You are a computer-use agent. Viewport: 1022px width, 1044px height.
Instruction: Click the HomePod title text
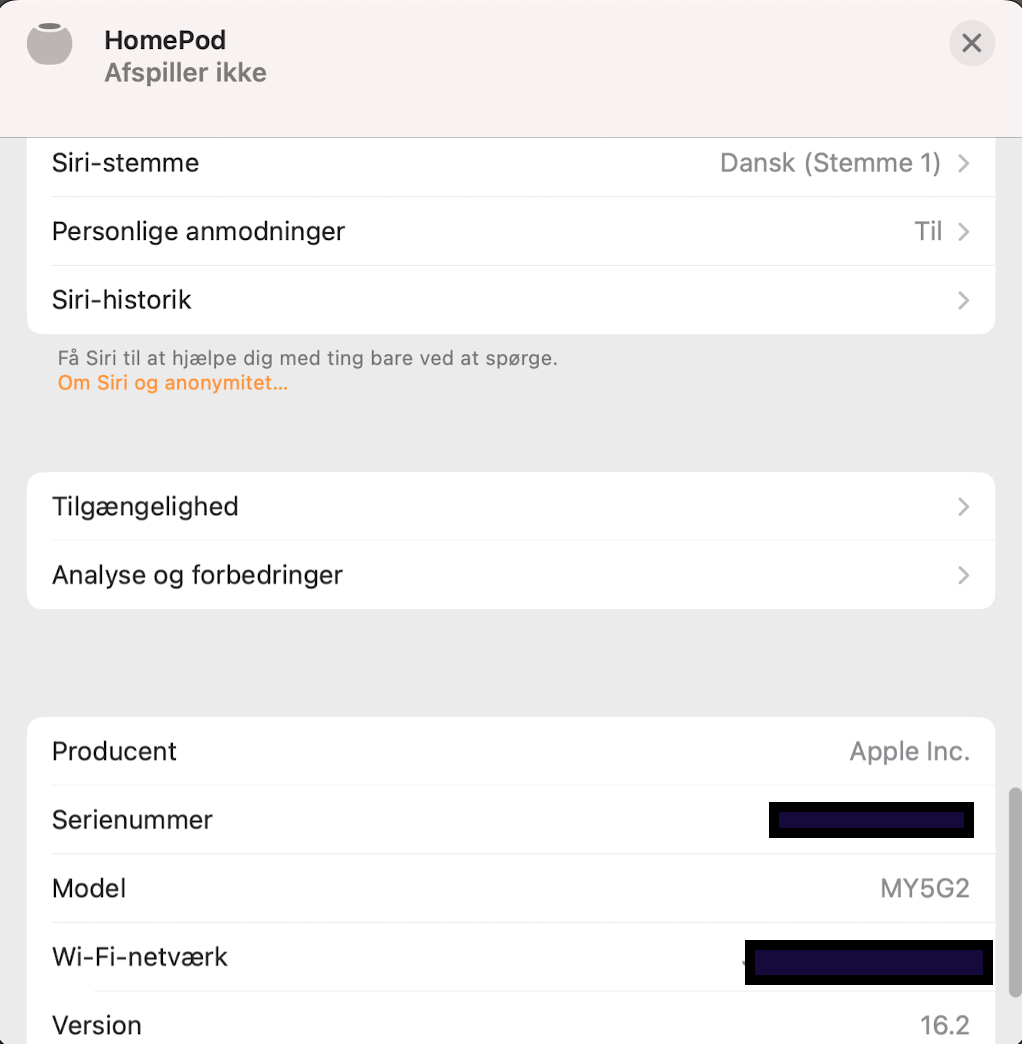tap(164, 40)
